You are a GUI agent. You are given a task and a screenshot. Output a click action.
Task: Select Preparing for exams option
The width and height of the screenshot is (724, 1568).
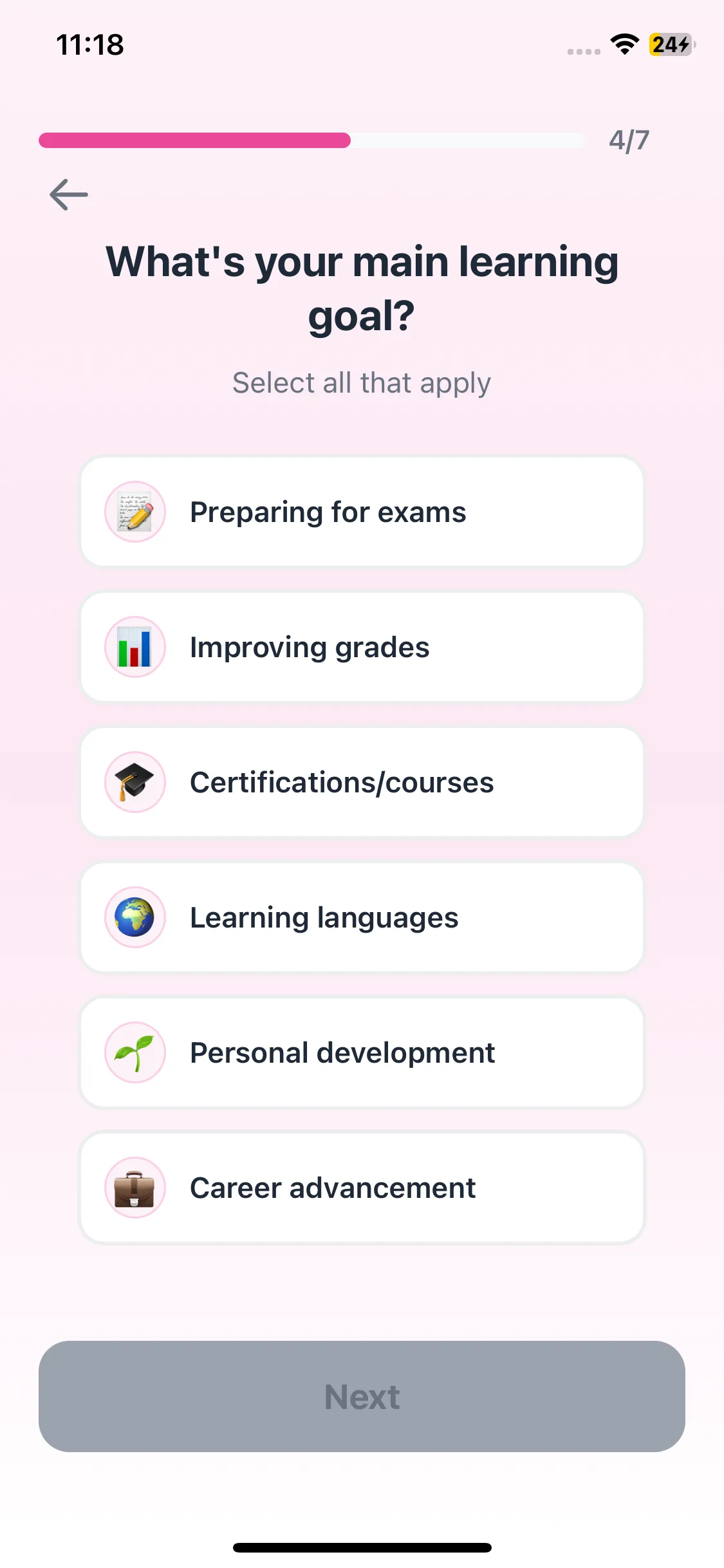[x=362, y=512]
